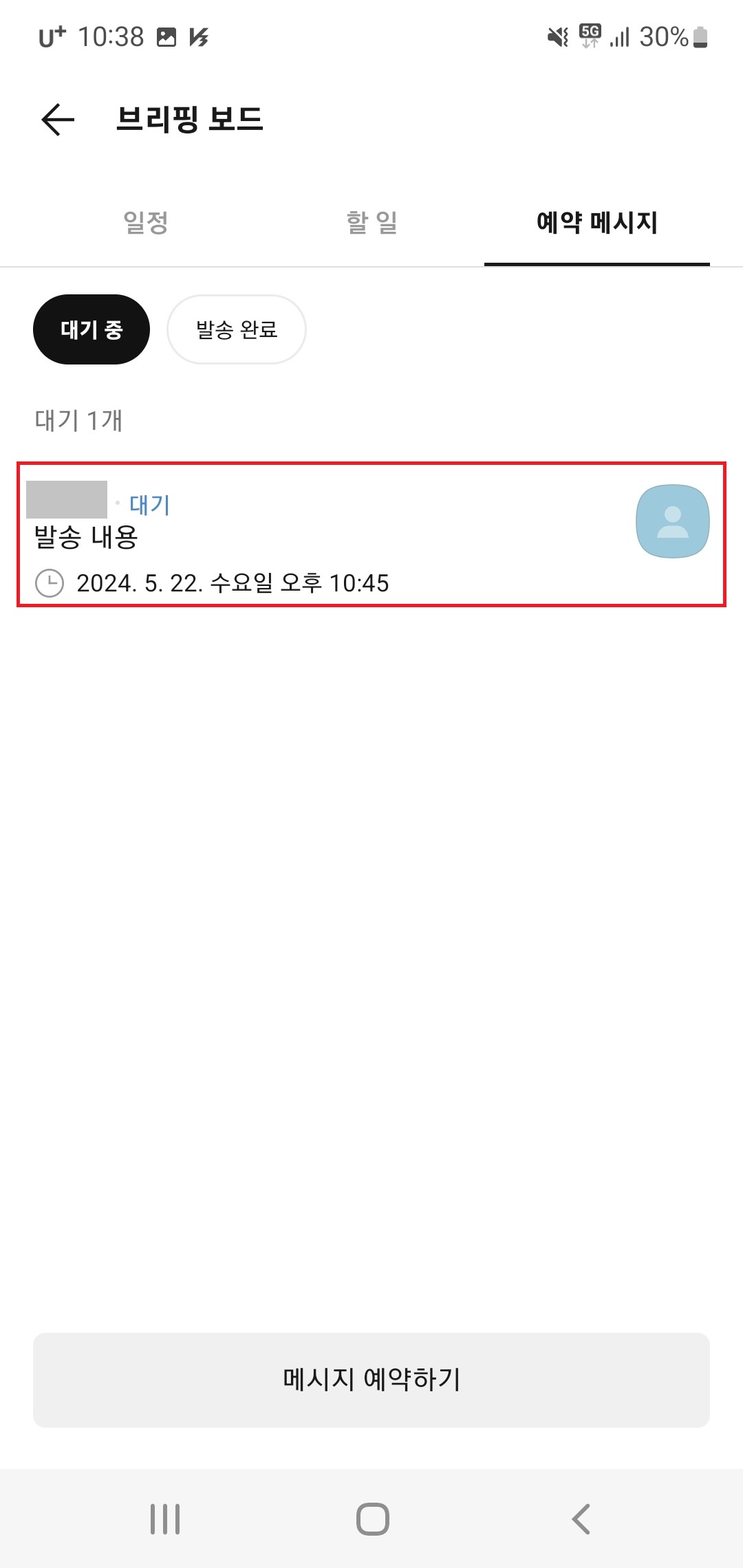
Task: Click the profile avatar on the message card
Action: coord(671,521)
